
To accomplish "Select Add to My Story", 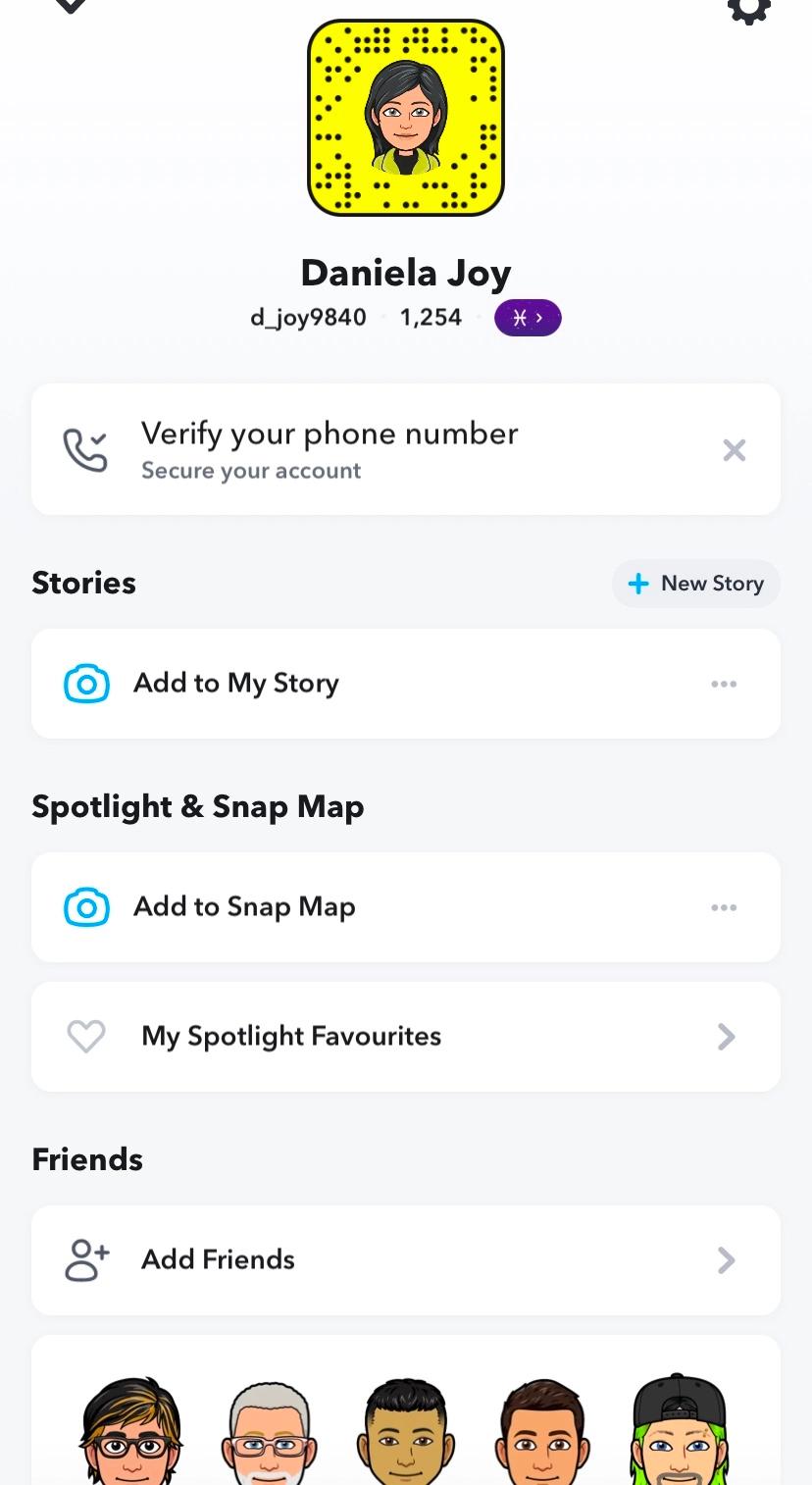I will pos(235,684).
